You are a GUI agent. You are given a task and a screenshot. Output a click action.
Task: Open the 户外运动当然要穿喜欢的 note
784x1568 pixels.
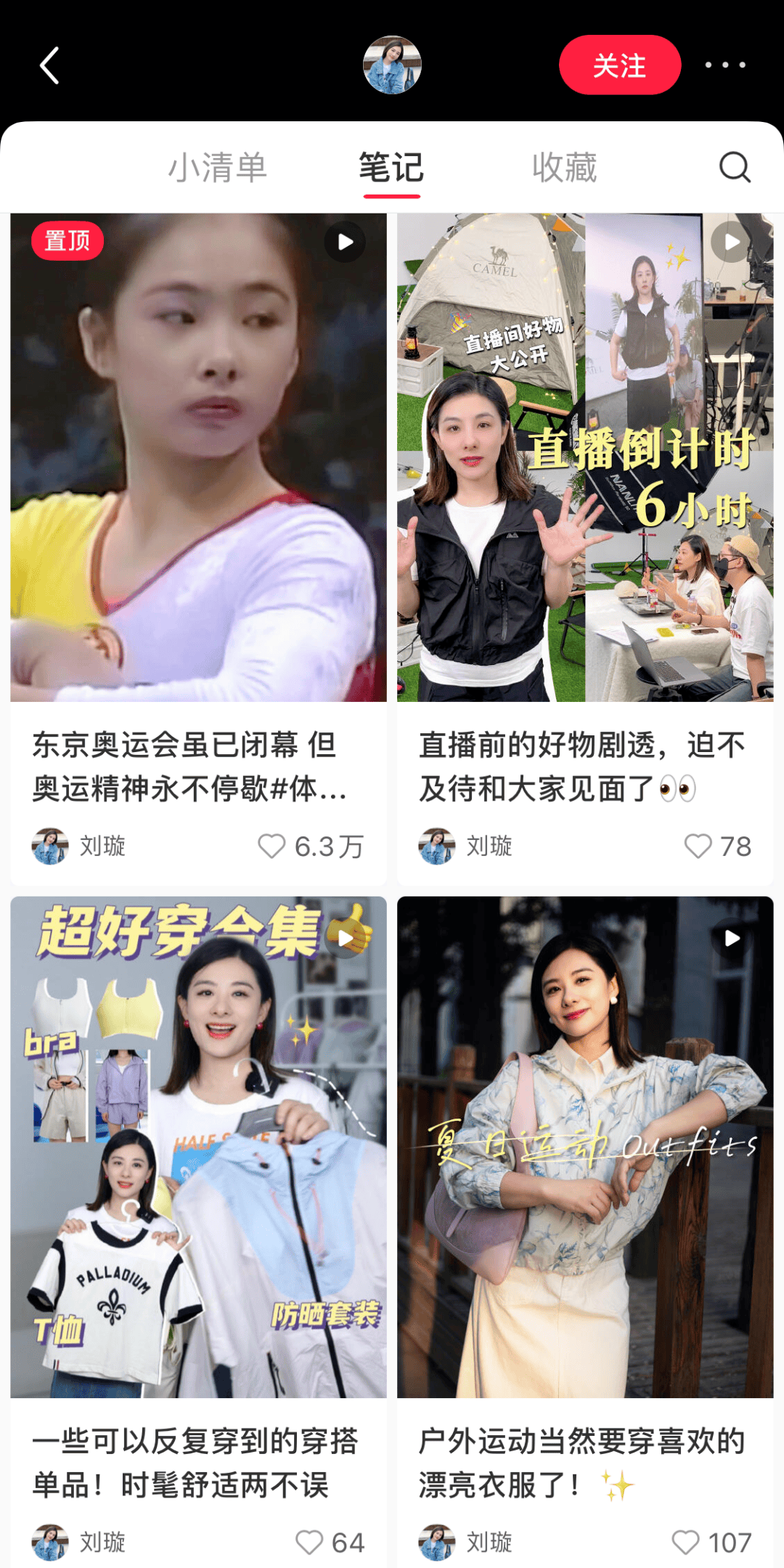pyautogui.click(x=585, y=1147)
